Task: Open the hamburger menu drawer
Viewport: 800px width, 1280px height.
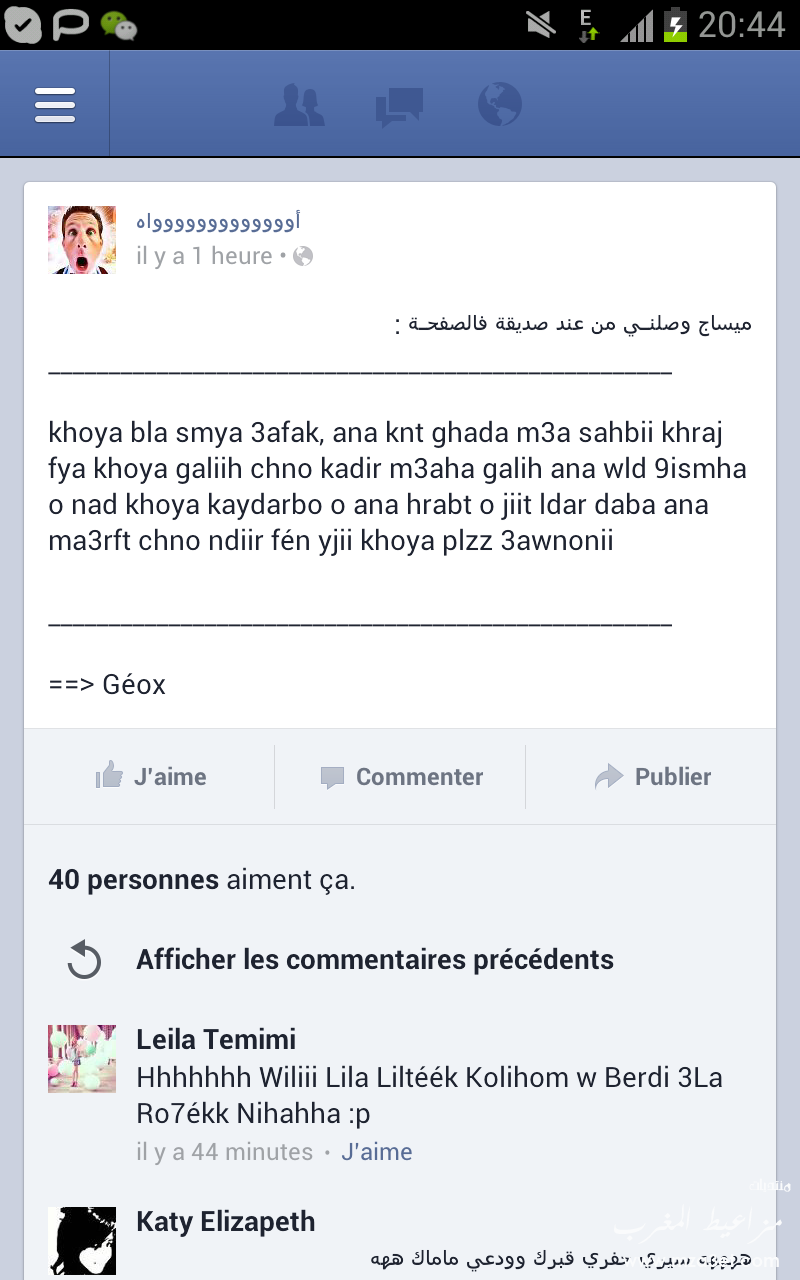Action: click(55, 105)
